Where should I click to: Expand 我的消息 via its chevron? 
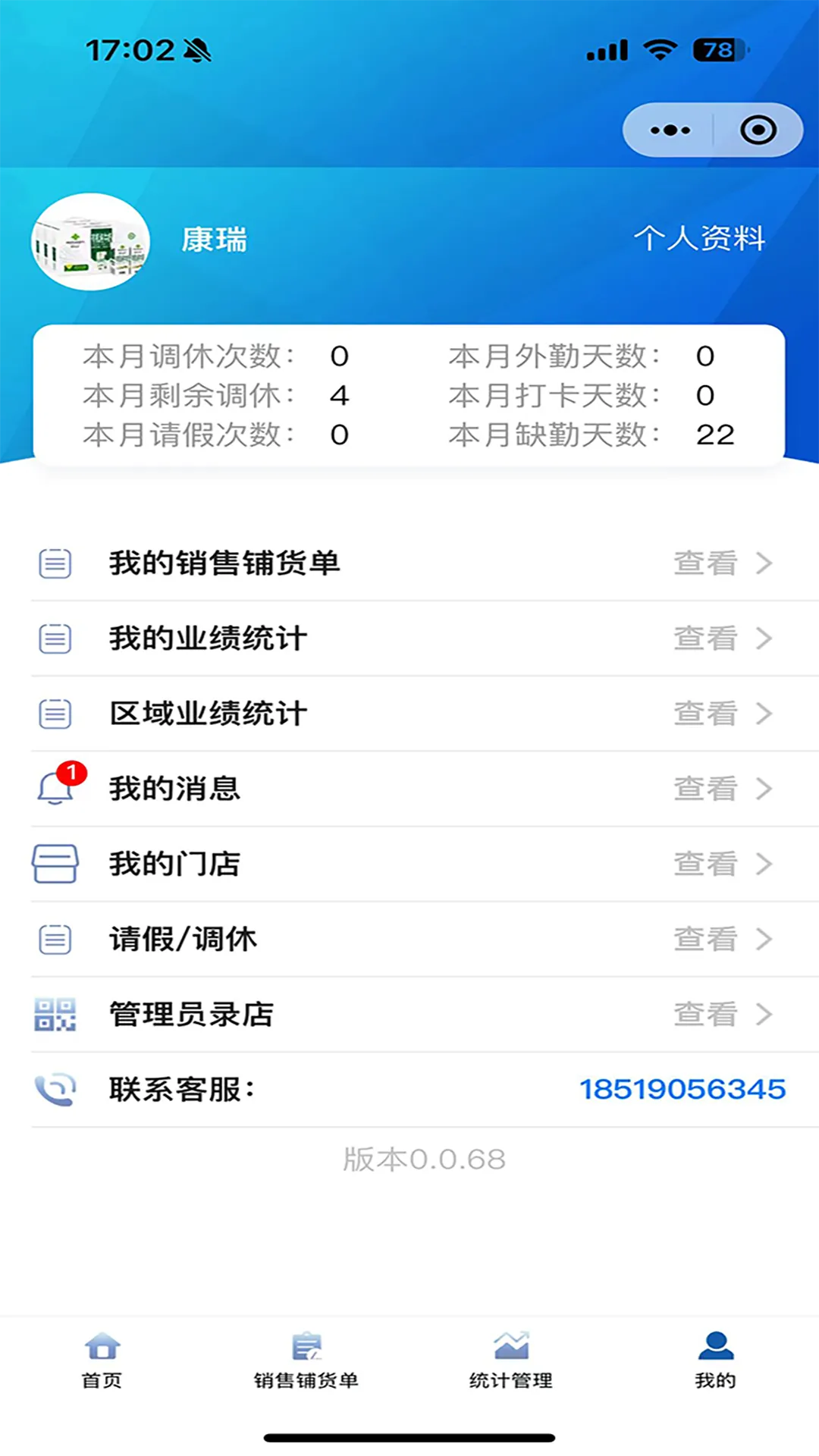click(764, 789)
